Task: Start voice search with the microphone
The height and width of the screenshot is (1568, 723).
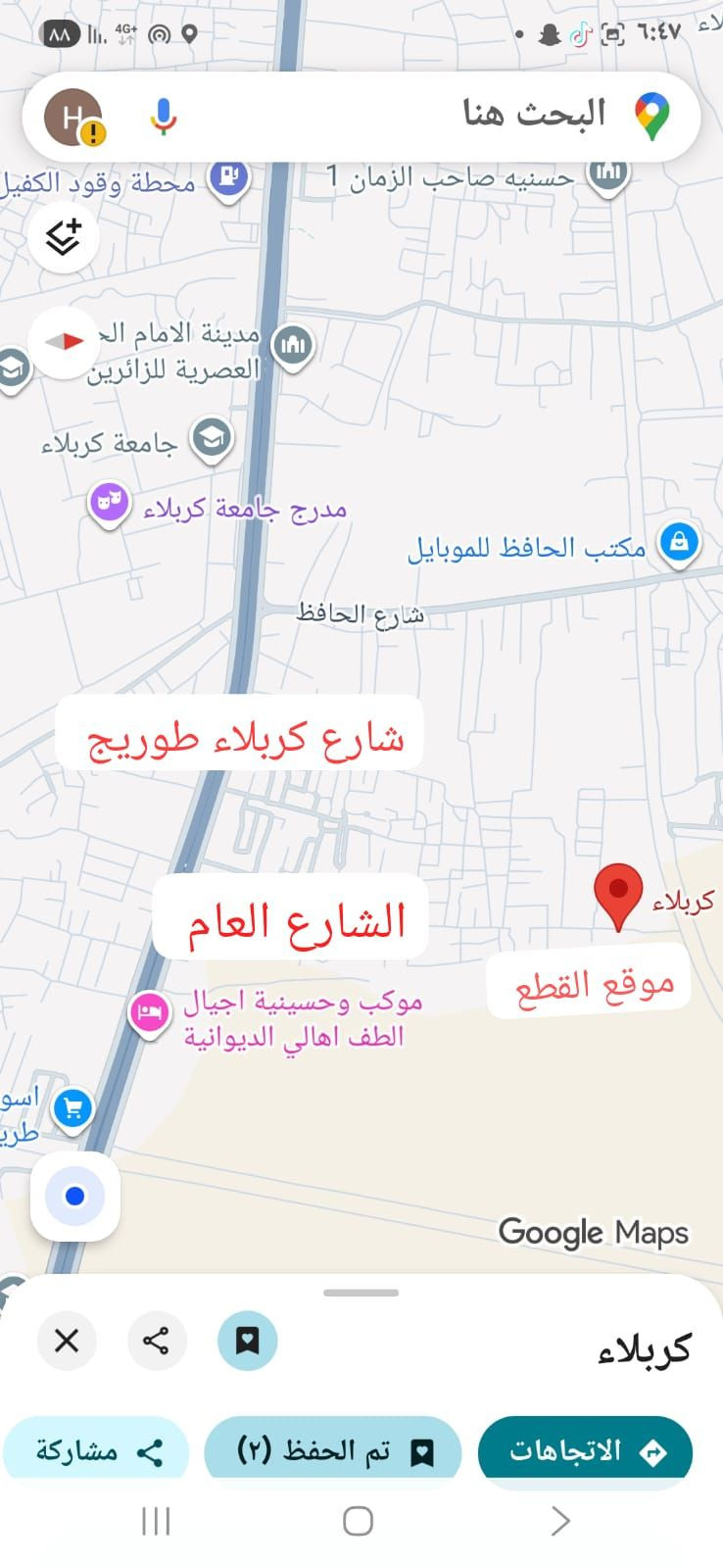Action: click(x=163, y=117)
